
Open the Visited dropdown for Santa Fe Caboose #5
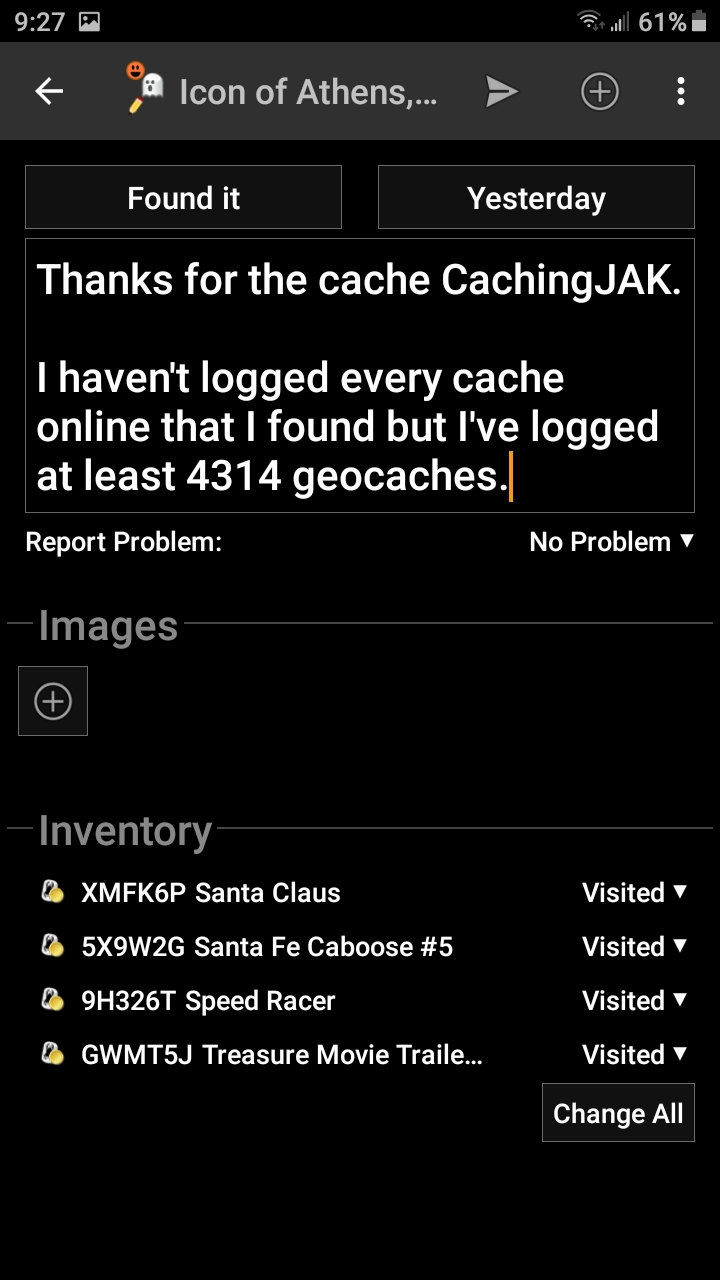point(634,946)
